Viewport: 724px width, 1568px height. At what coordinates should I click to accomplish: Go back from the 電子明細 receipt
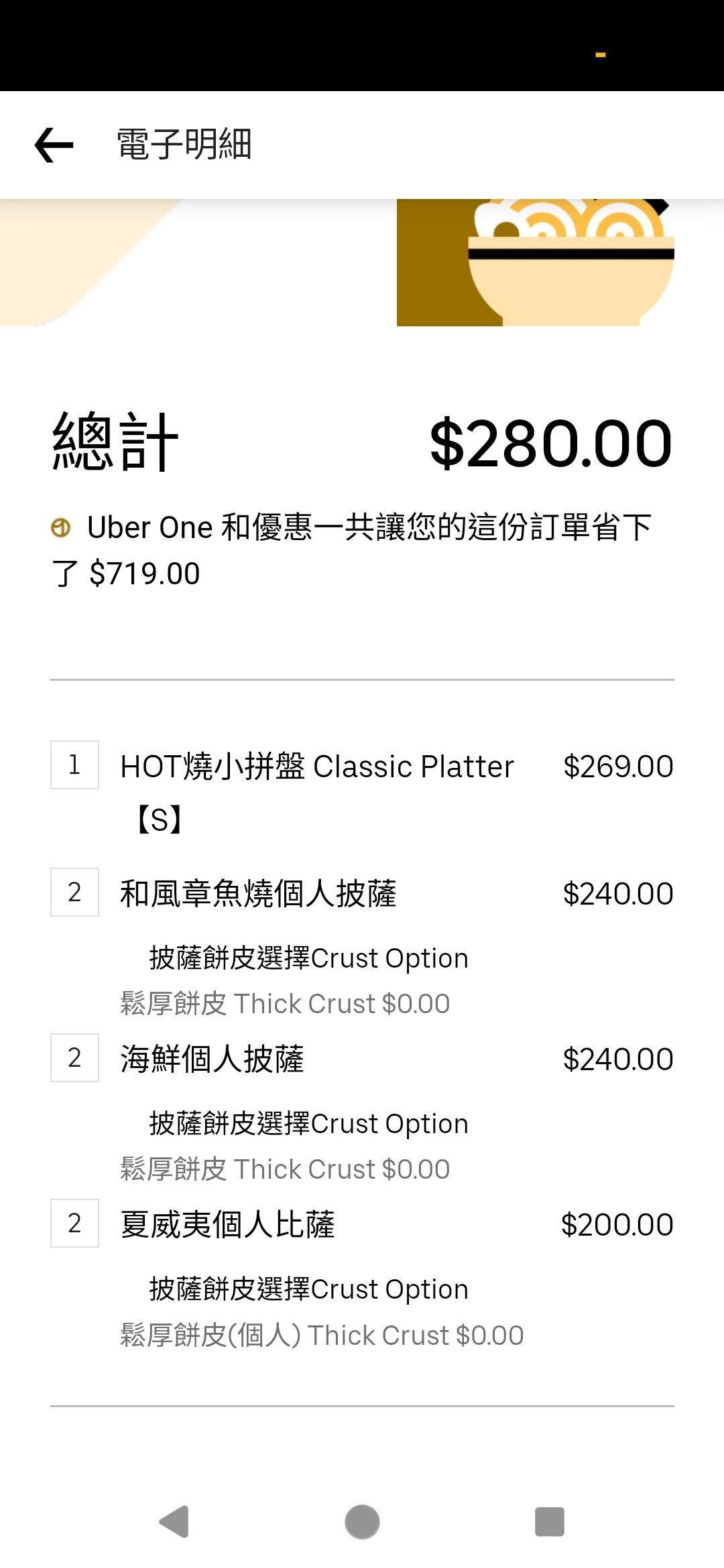point(54,145)
